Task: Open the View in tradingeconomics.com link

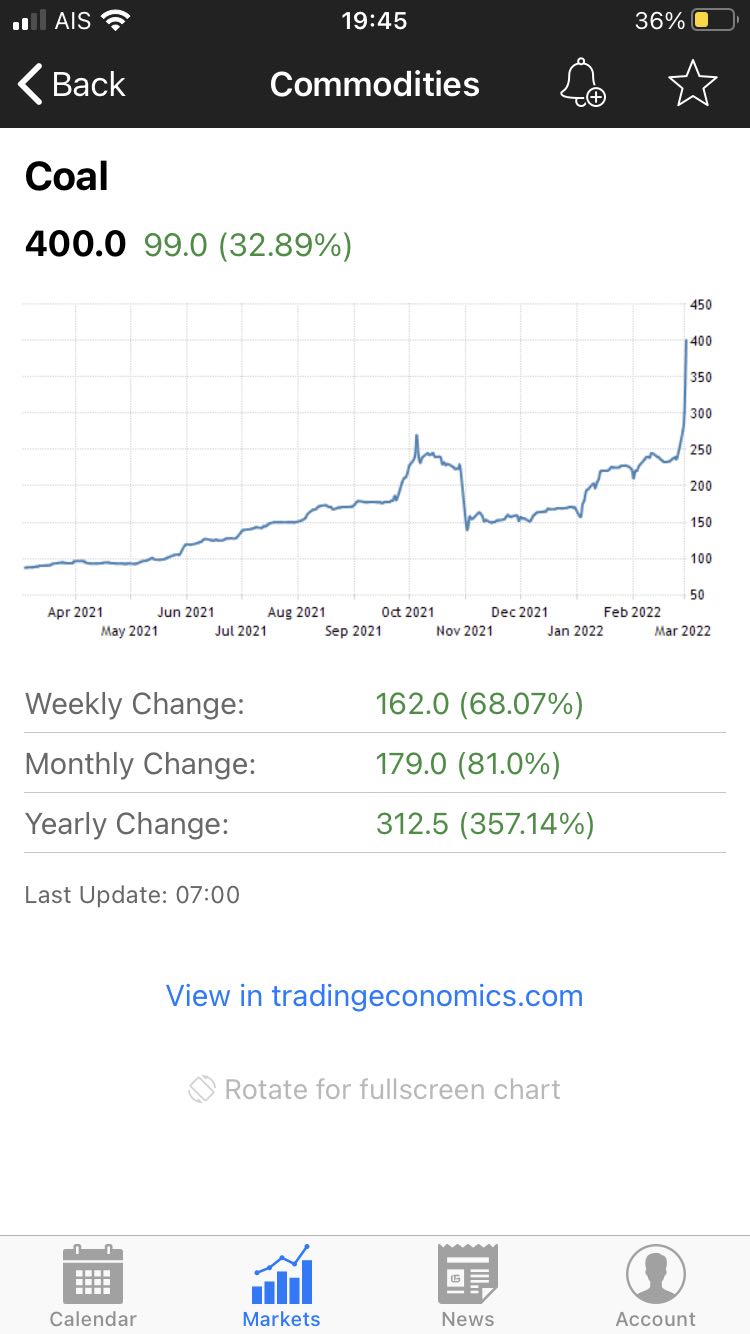Action: tap(374, 996)
